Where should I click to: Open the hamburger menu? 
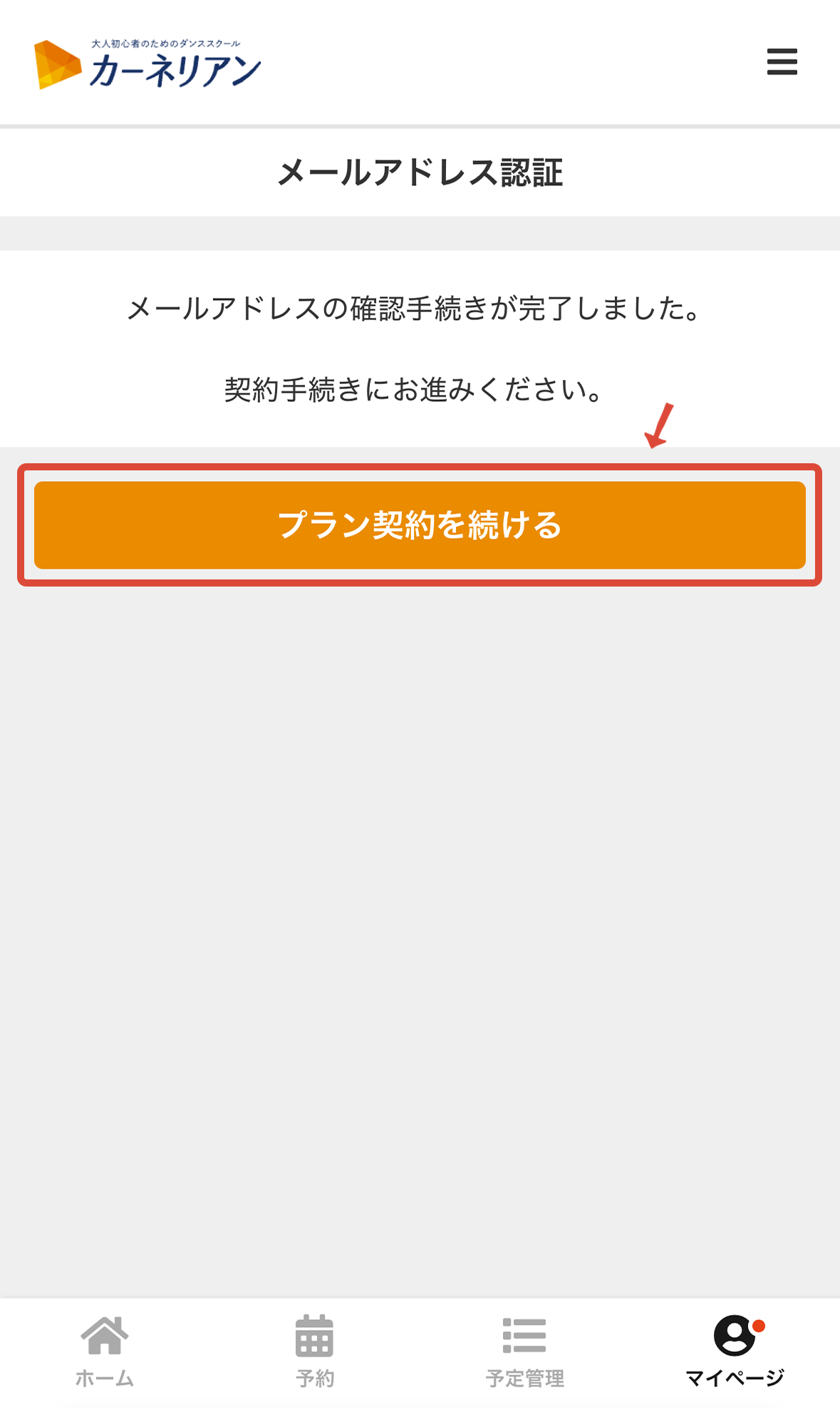tap(782, 61)
